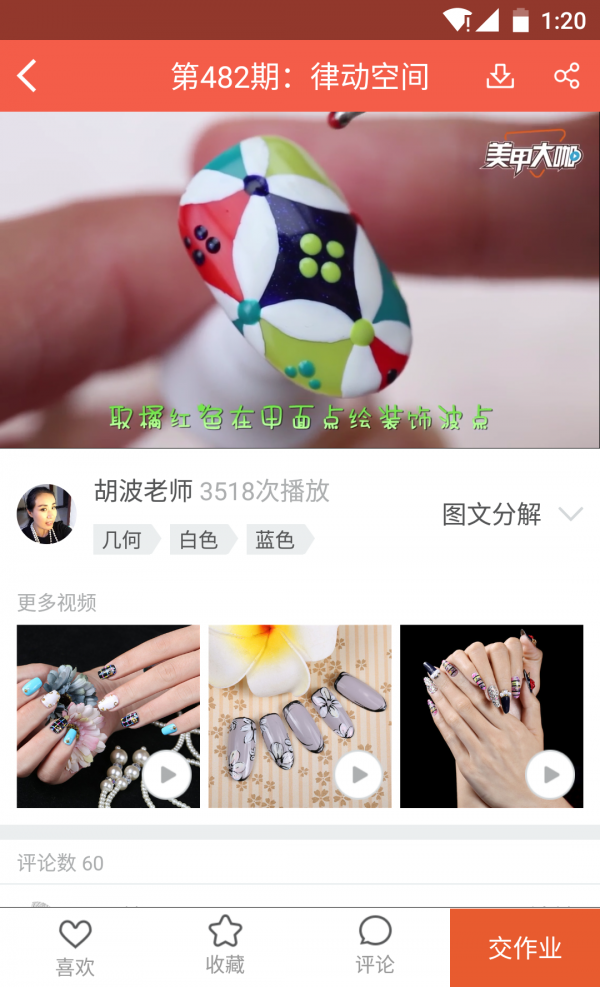The height and width of the screenshot is (987, 600).
Task: Open the grey floral nails video
Action: (x=300, y=716)
